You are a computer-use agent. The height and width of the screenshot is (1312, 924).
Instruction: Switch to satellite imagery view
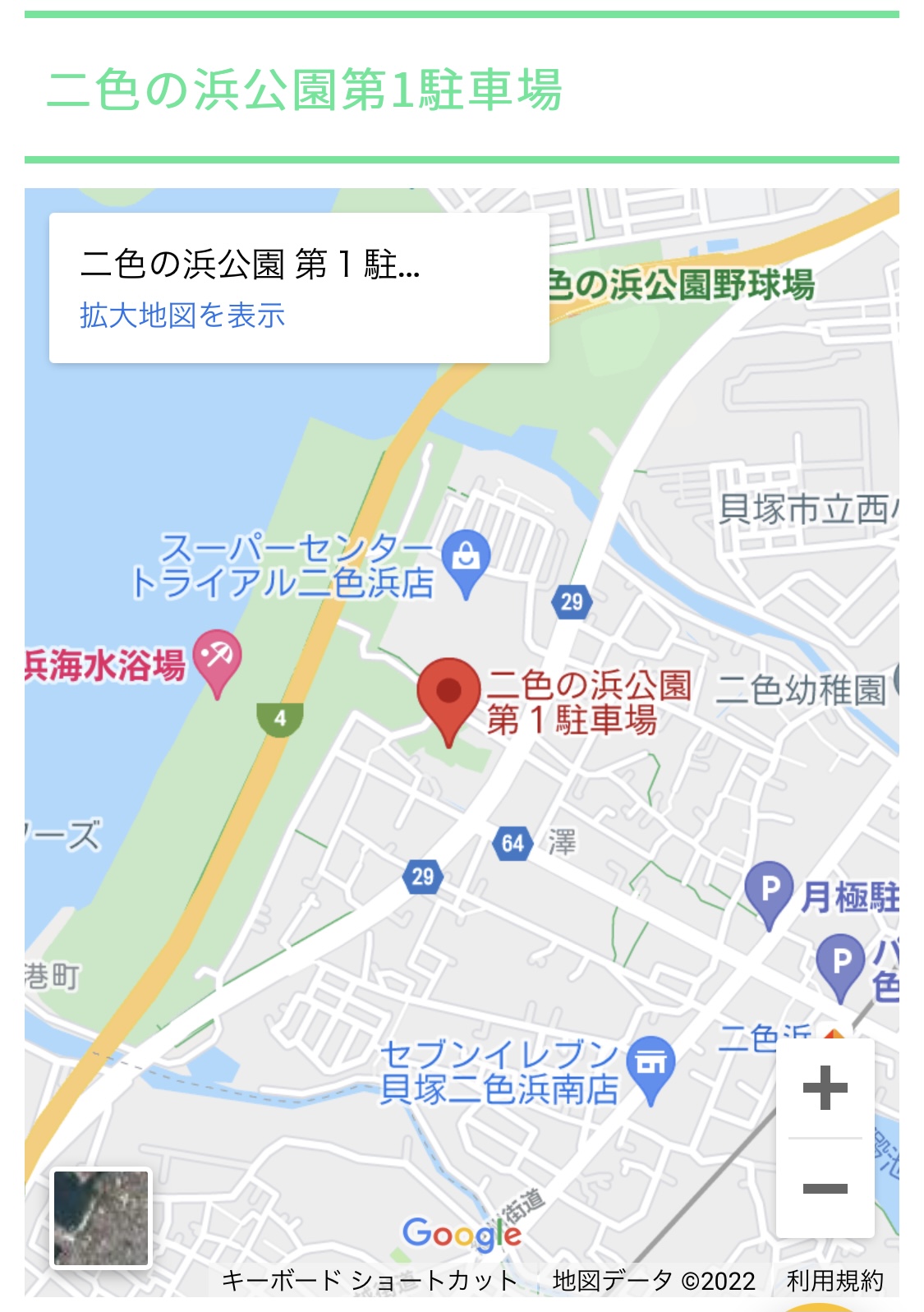(101, 1218)
